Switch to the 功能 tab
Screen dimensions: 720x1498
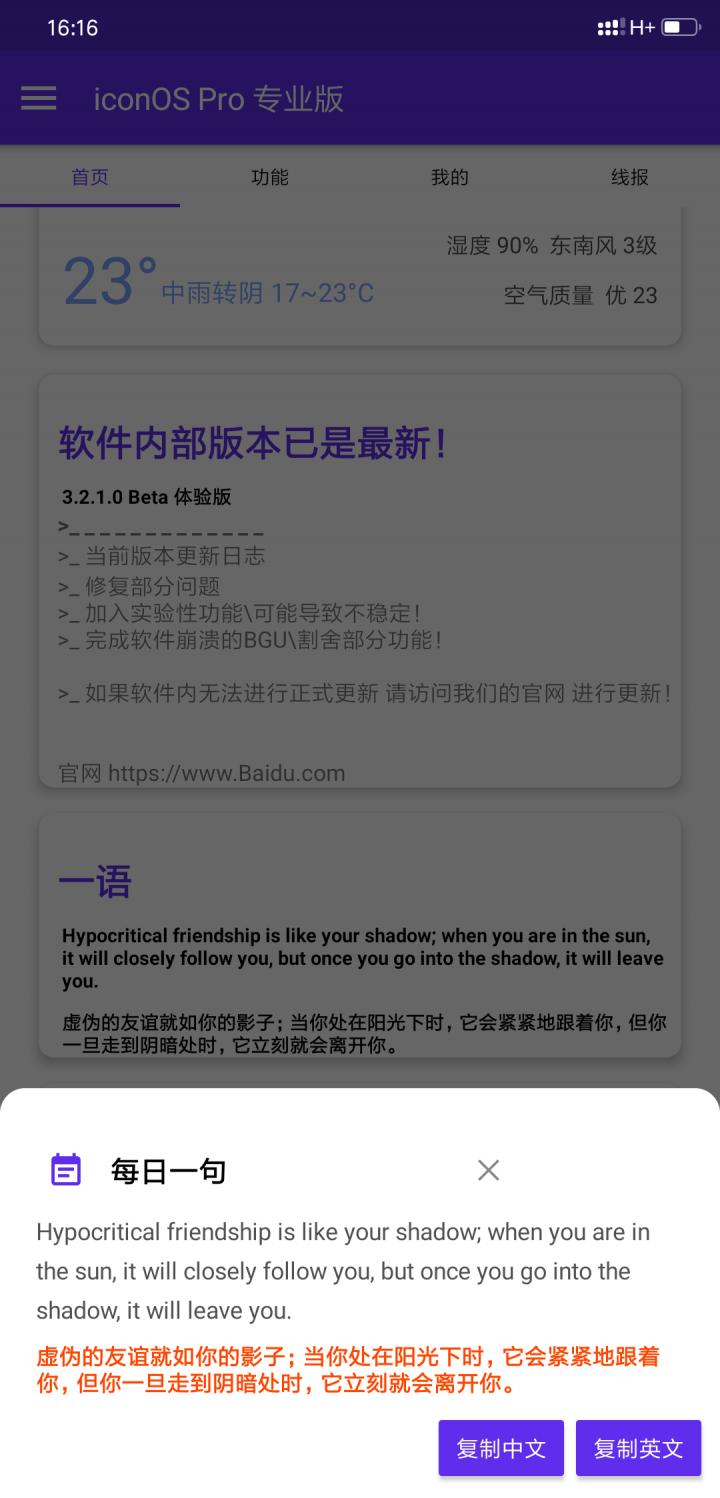tap(270, 177)
